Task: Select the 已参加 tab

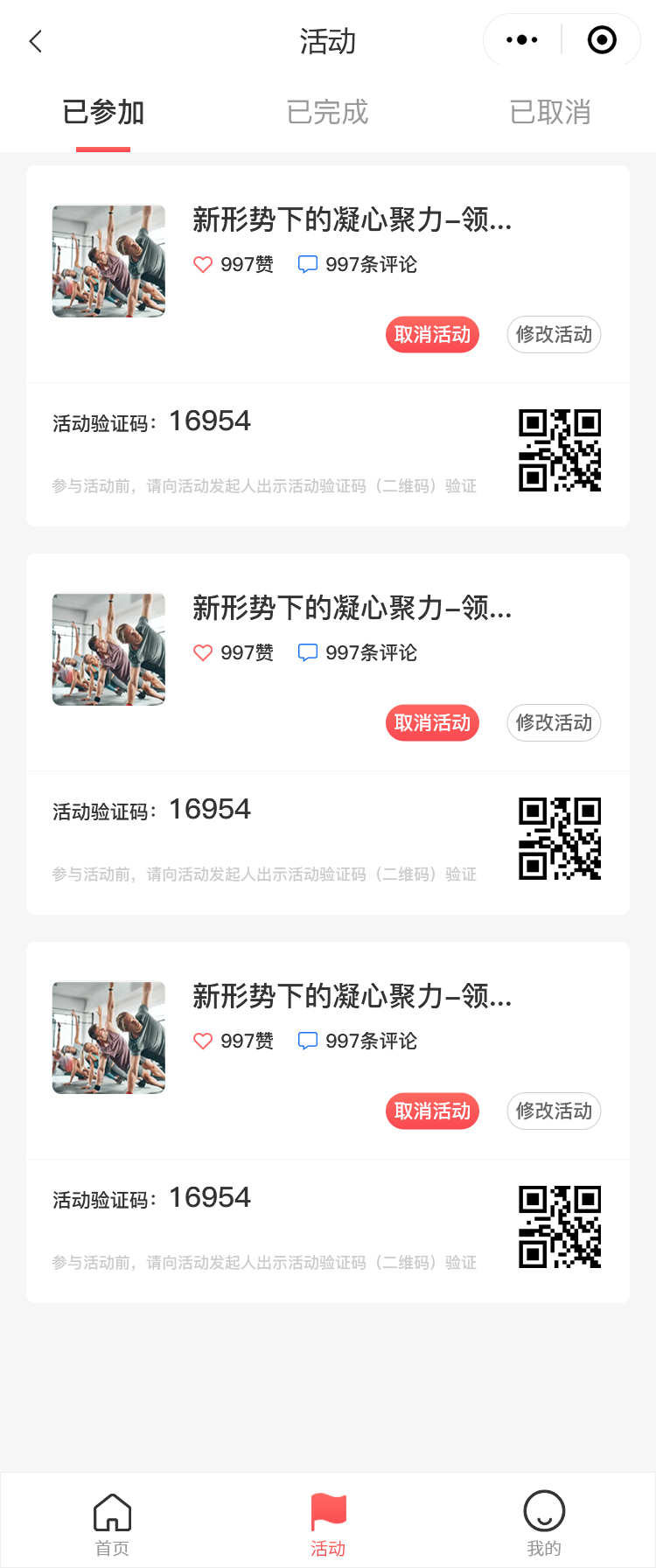Action: [103, 113]
